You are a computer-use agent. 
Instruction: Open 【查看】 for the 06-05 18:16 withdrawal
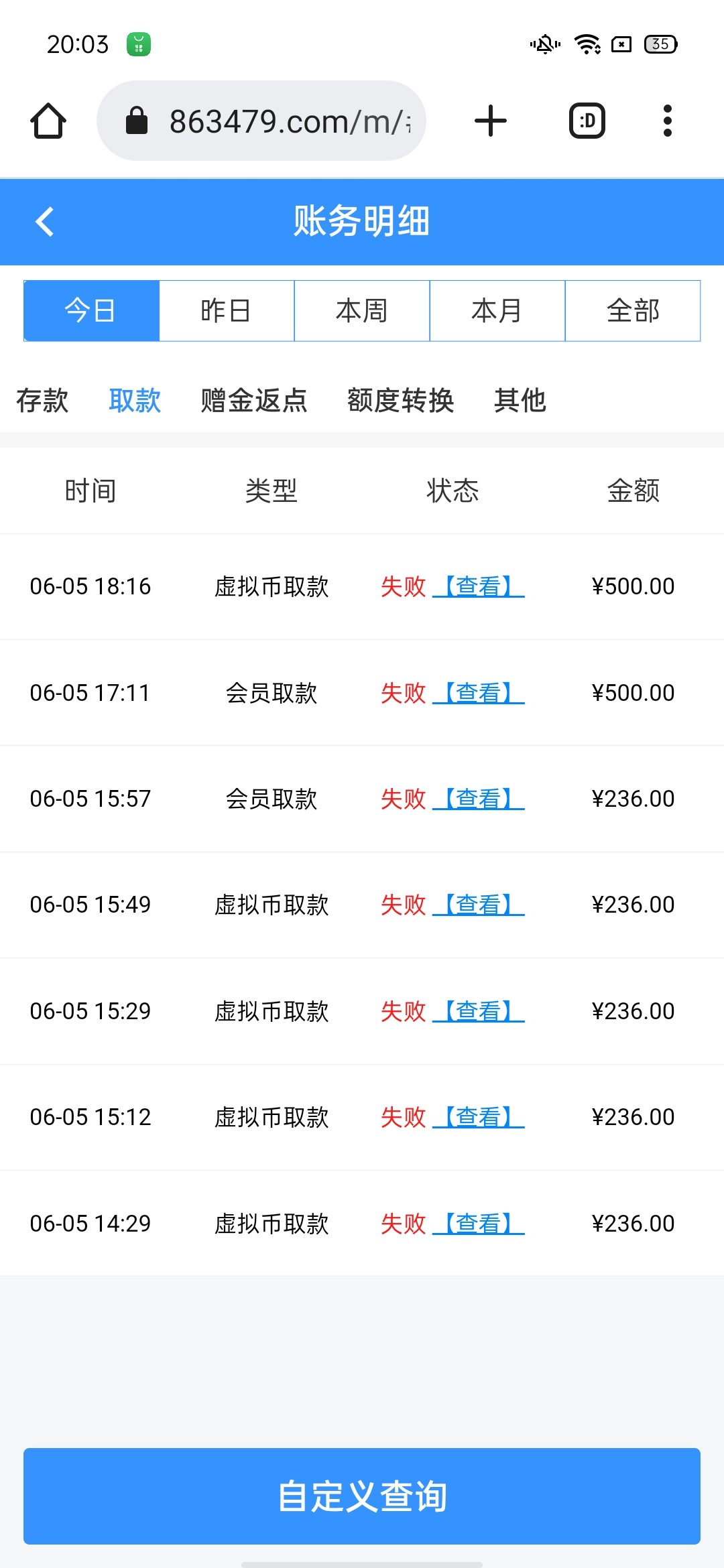point(480,586)
